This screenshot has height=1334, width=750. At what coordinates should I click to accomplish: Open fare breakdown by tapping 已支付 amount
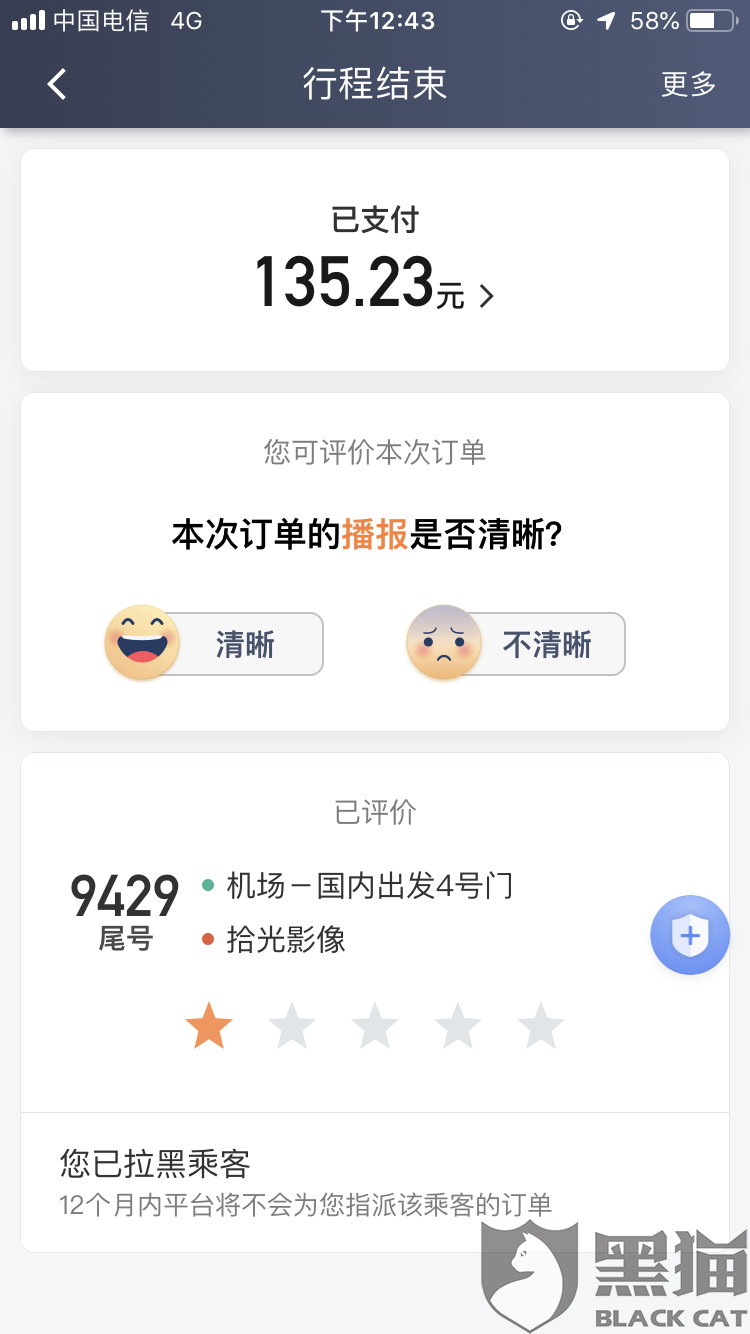(x=374, y=218)
